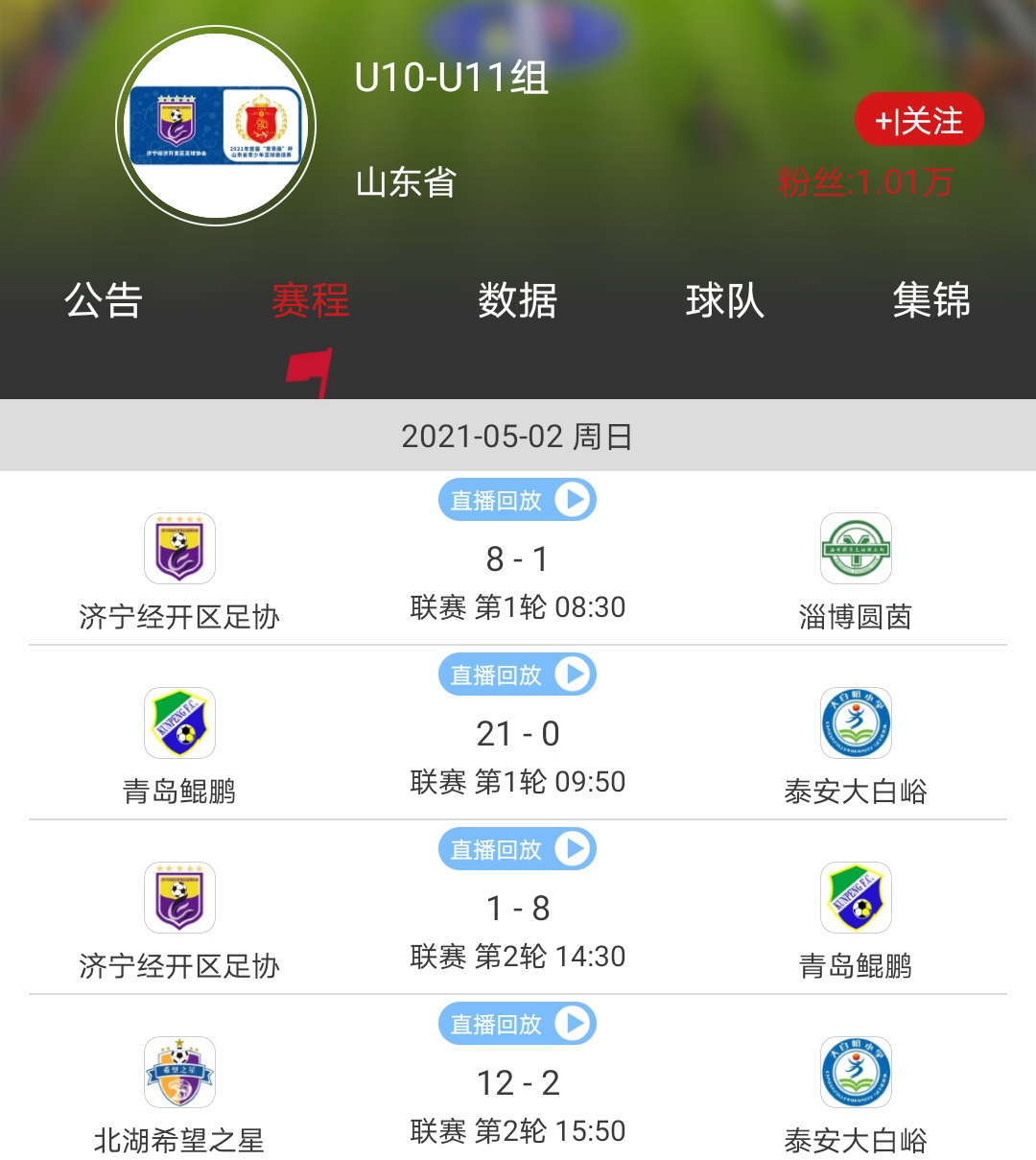The height and width of the screenshot is (1160, 1036).
Task: Follow the league with the +关注 button
Action: tap(917, 120)
